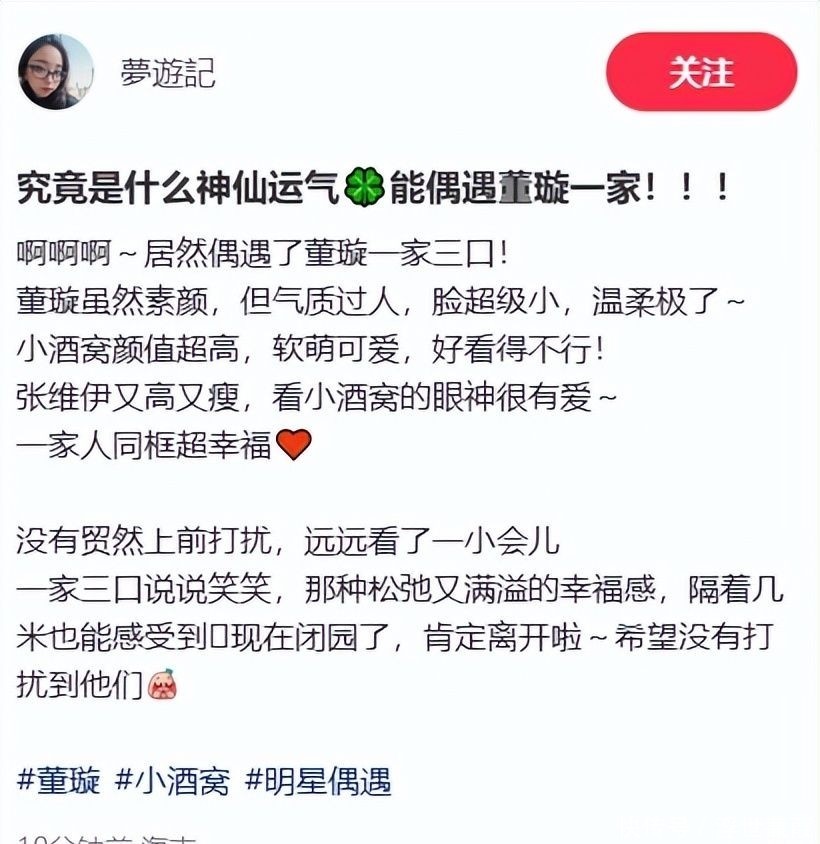Screen dimensions: 820x844
Task: Open the #小酒窝 hashtag
Action: (x=172, y=780)
